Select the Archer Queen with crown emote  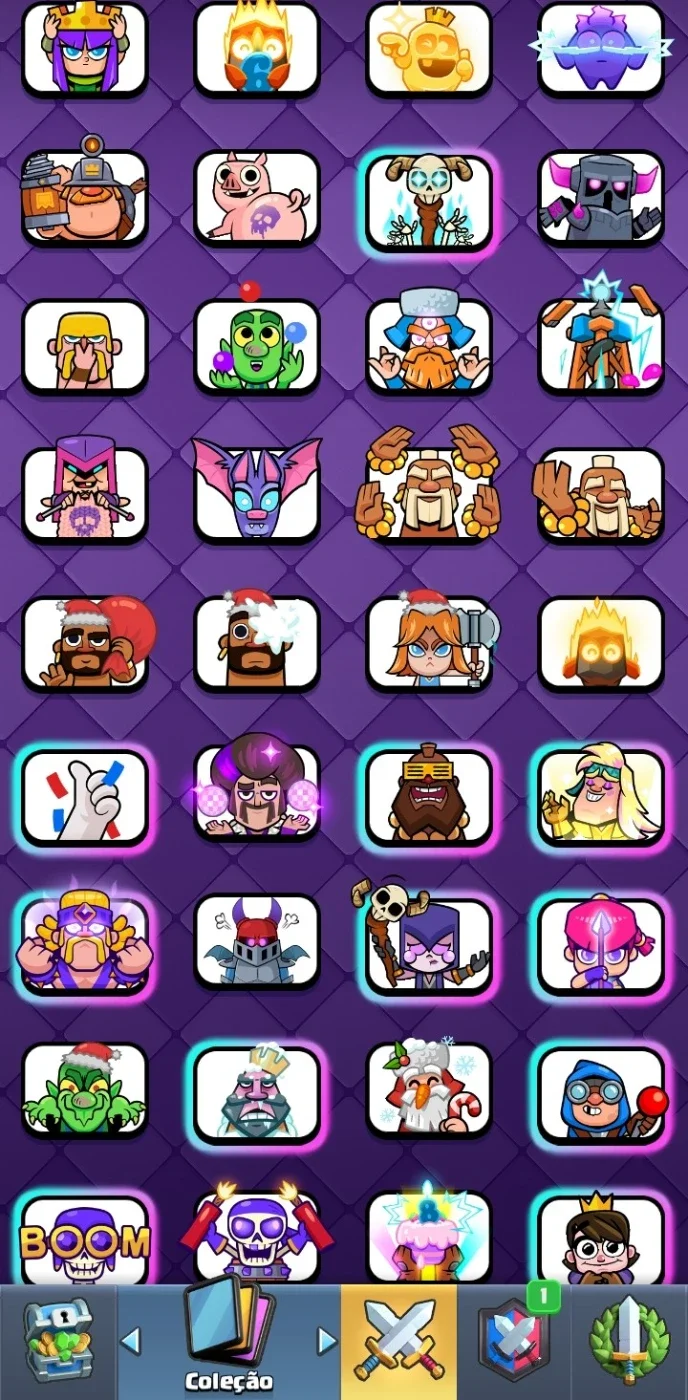(85, 47)
